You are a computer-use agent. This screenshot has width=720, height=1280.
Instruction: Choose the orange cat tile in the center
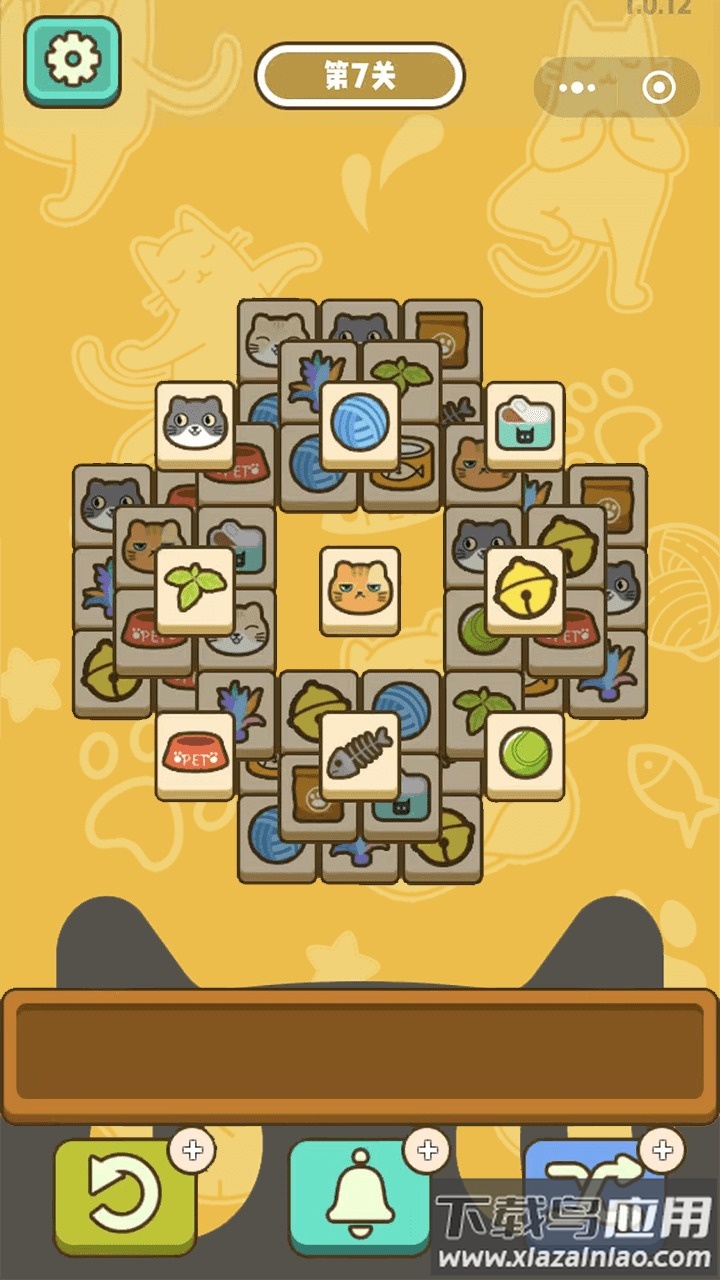pos(360,590)
